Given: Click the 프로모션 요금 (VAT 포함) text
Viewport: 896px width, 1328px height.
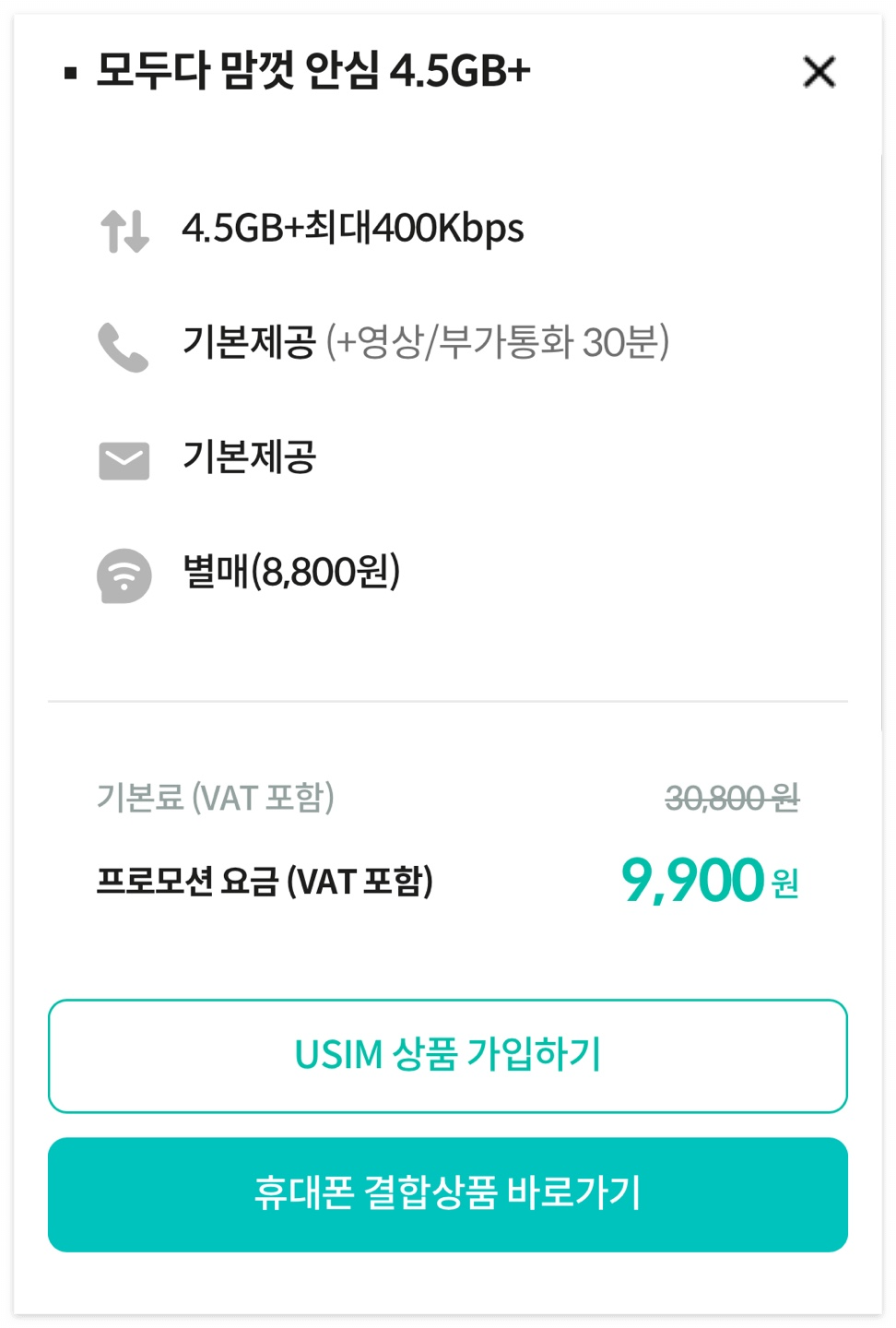Looking at the screenshot, I should point(268,882).
